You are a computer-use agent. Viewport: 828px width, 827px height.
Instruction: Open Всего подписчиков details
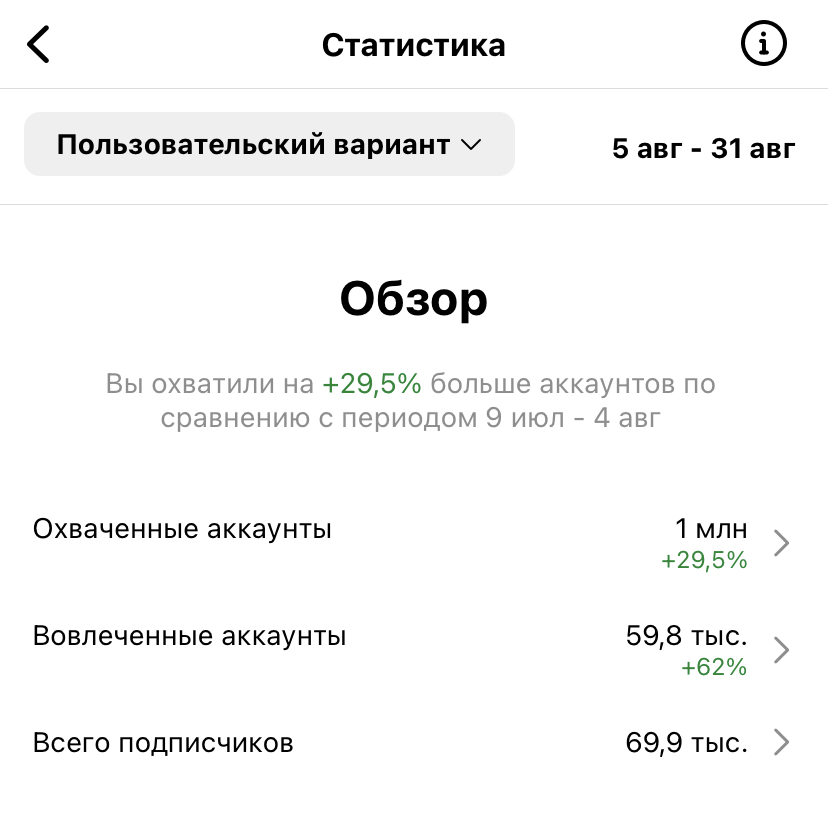[x=412, y=743]
